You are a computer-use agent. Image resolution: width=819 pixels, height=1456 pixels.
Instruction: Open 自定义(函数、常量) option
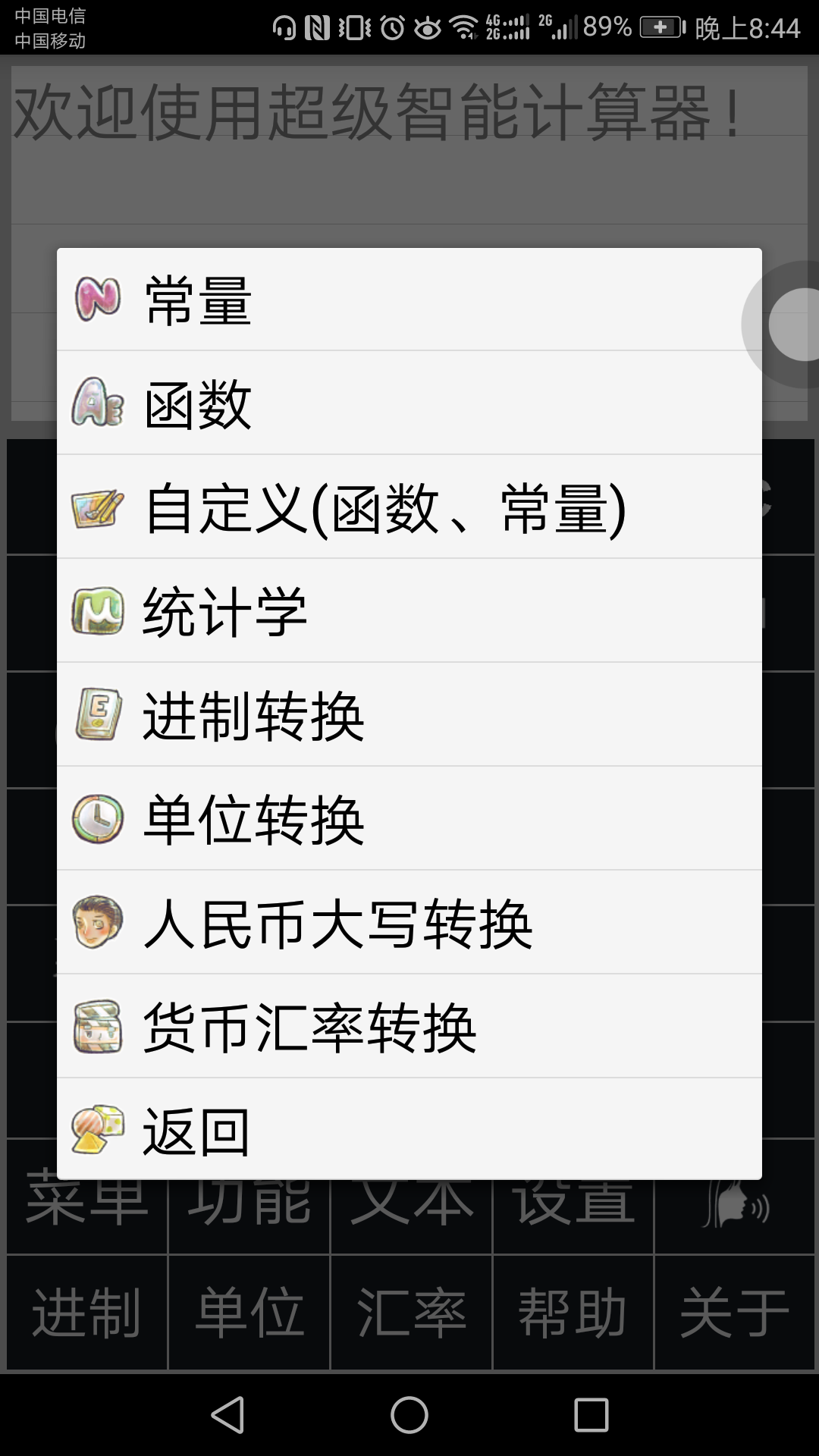click(x=409, y=507)
